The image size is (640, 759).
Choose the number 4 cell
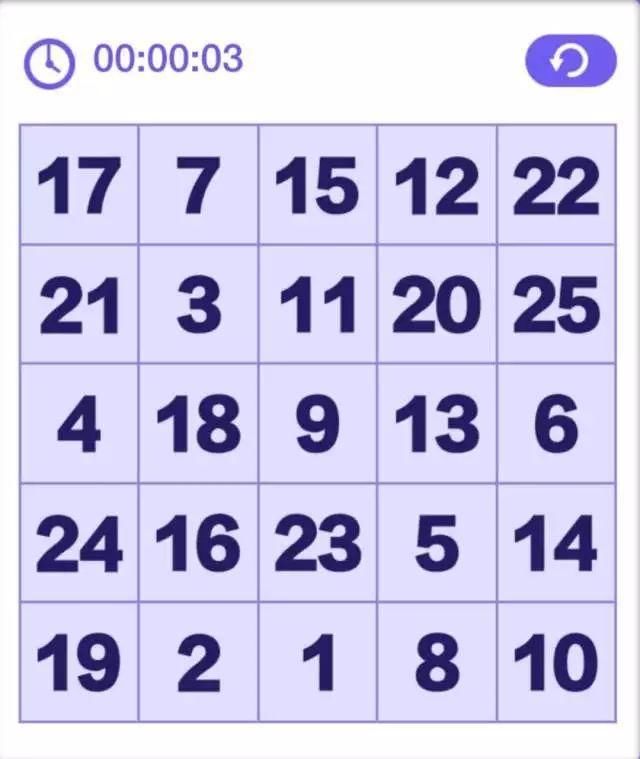coord(79,424)
